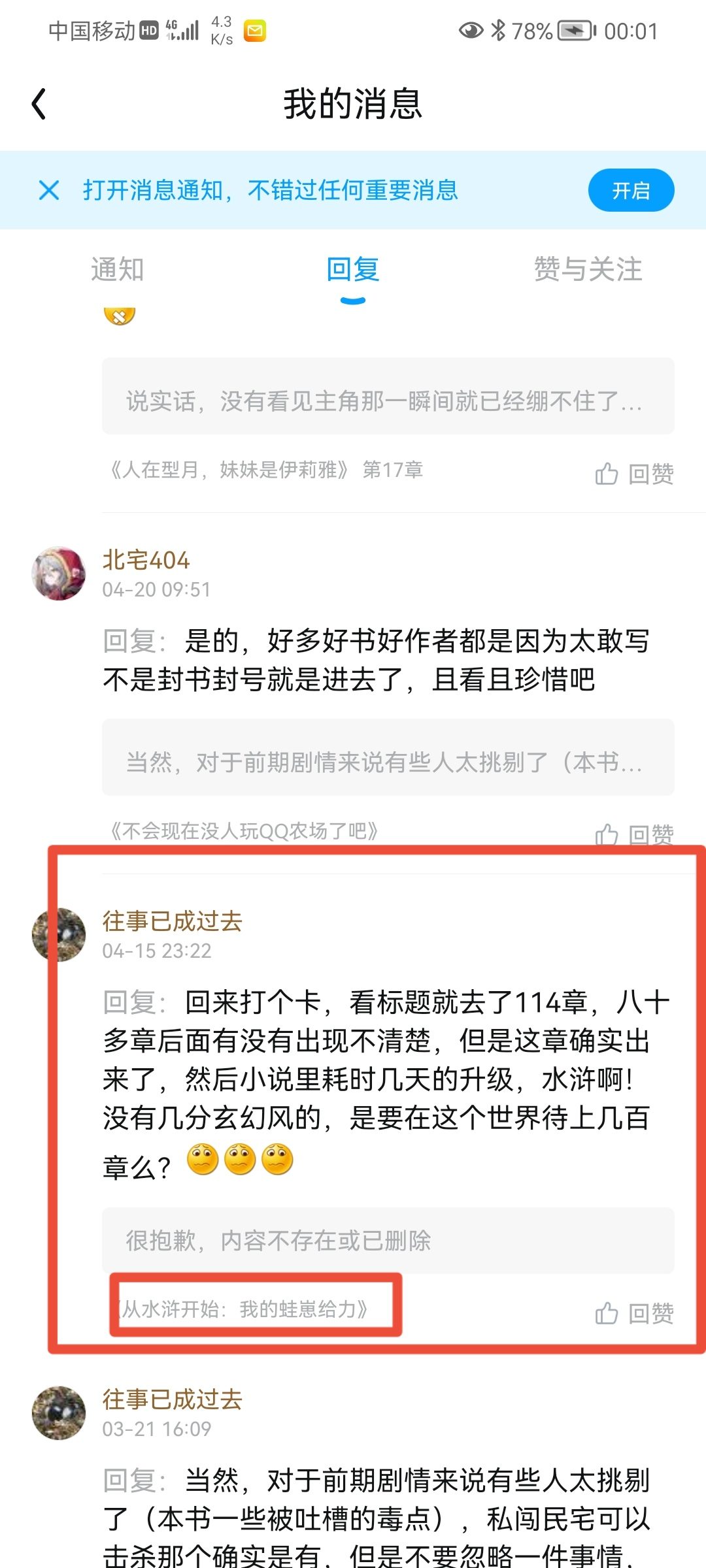Screen dimensions: 706x1568
Task: Go back using the top-left arrow
Action: [39, 105]
